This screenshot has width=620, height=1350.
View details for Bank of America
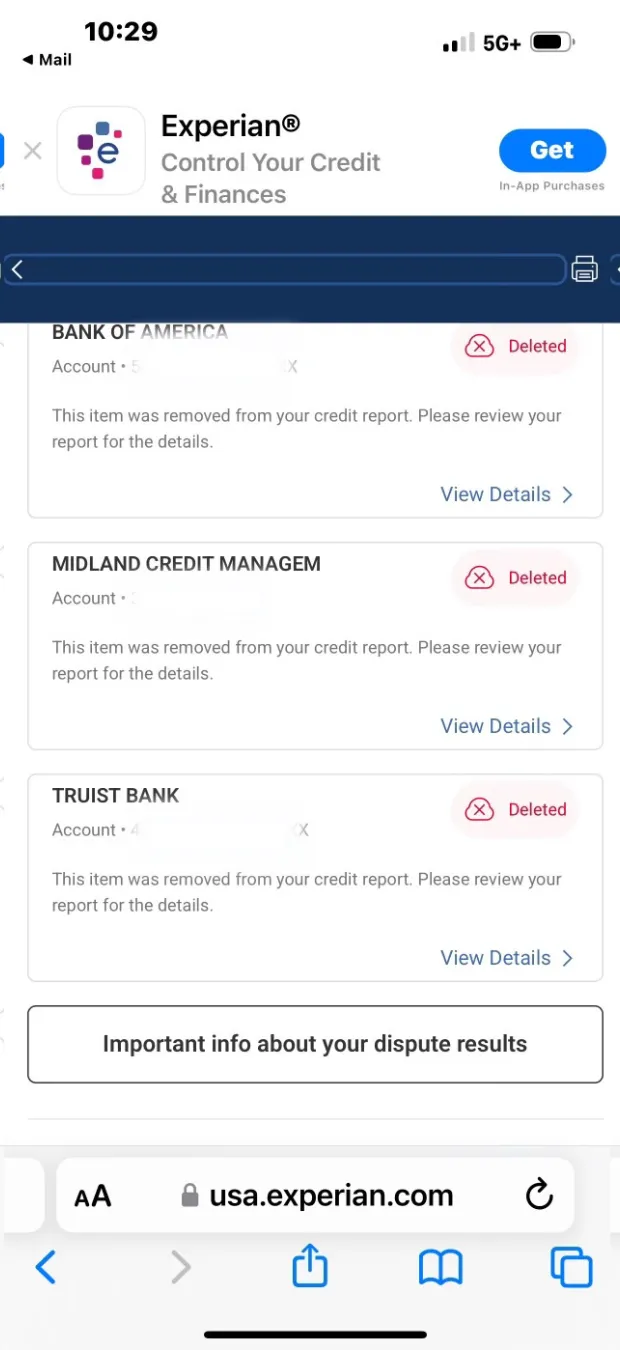click(507, 494)
